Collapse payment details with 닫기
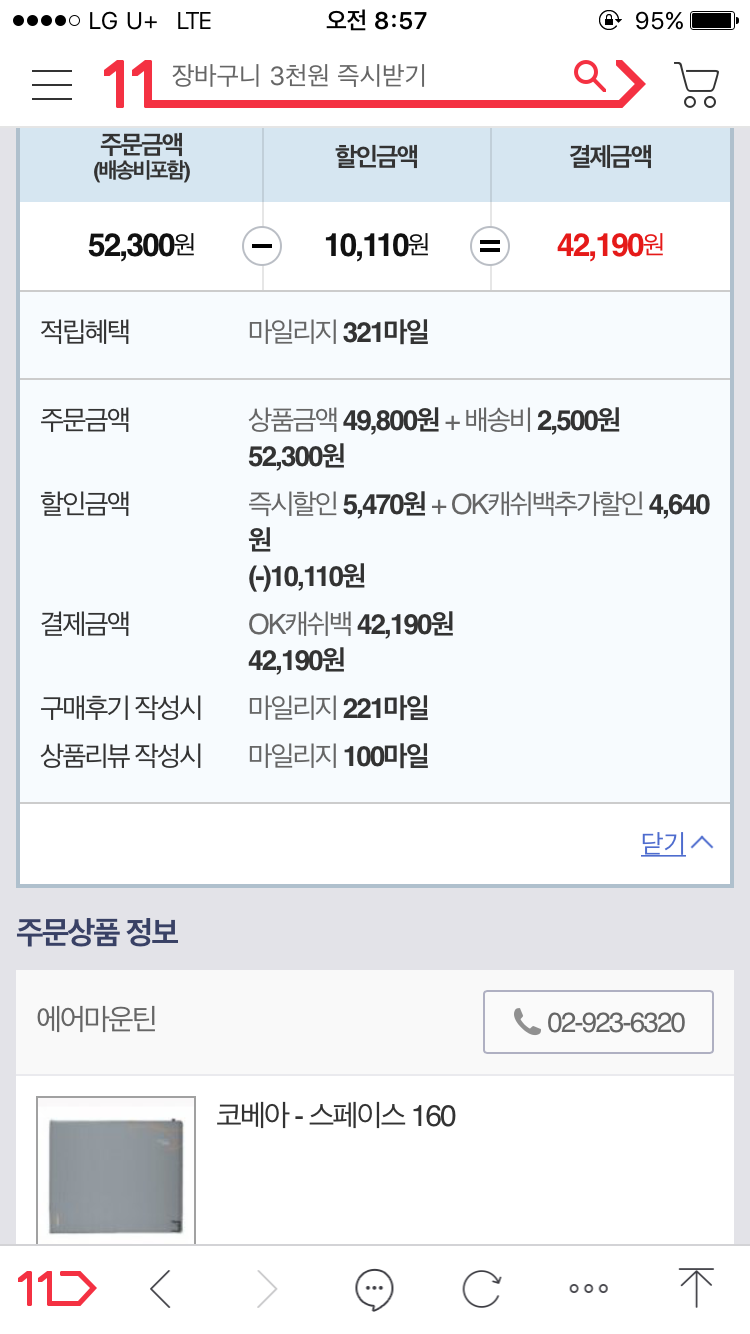This screenshot has width=750, height=1334. coord(677,844)
